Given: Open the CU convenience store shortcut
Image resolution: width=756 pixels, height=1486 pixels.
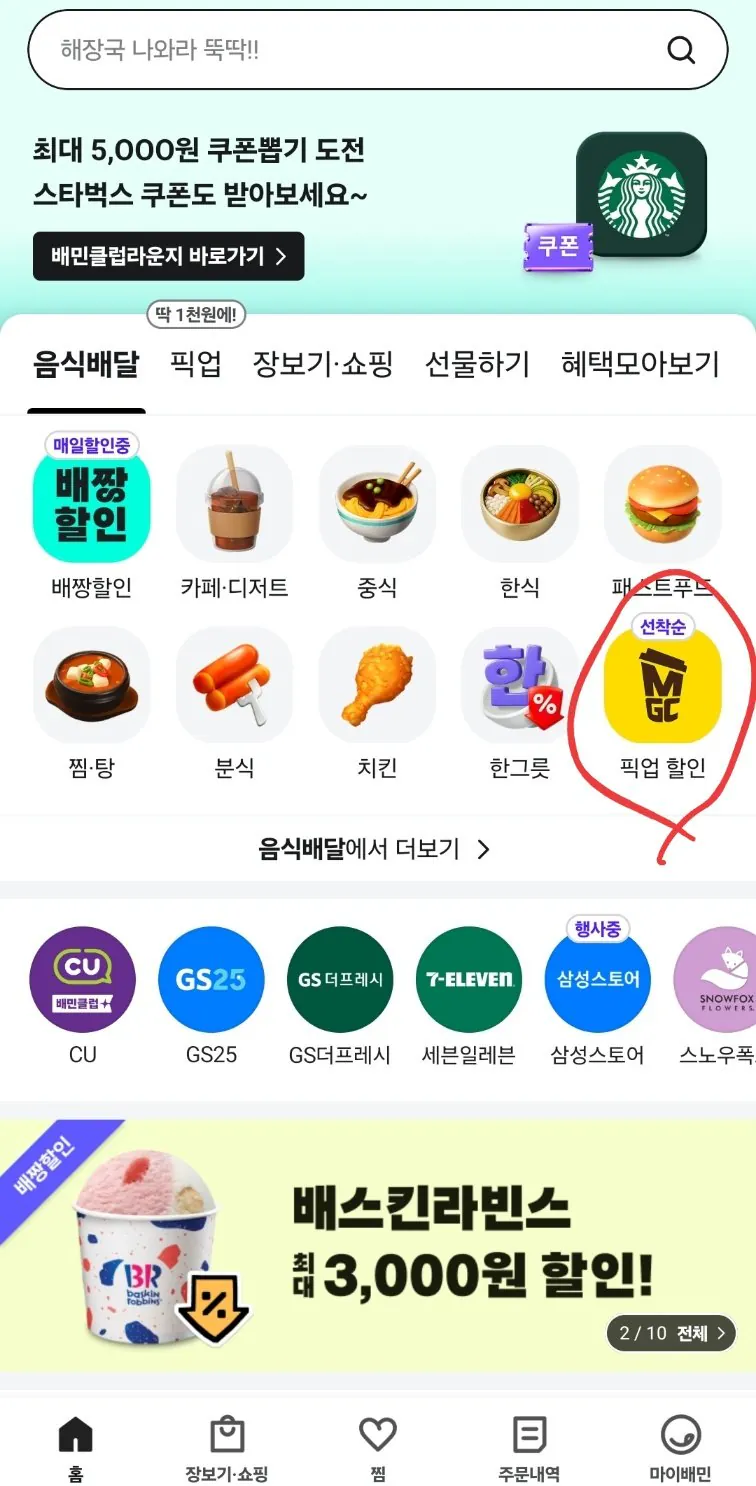Looking at the screenshot, I should pyautogui.click(x=82, y=980).
